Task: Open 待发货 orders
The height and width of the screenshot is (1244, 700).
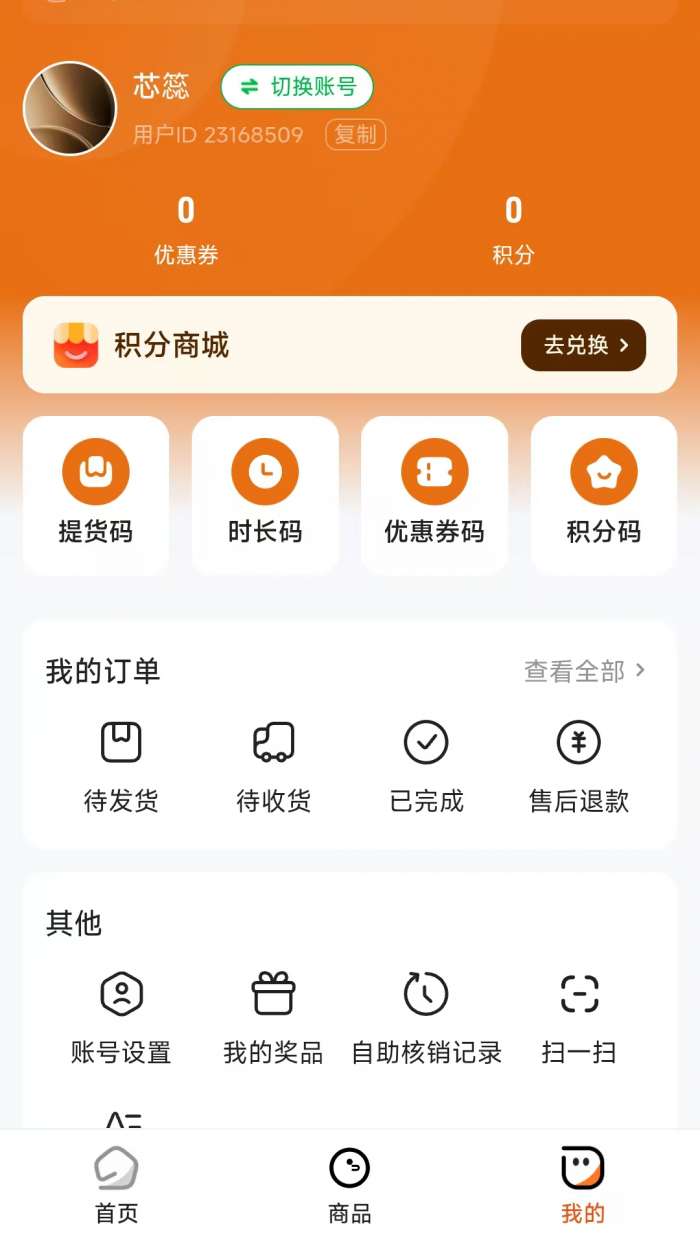Action: click(121, 766)
